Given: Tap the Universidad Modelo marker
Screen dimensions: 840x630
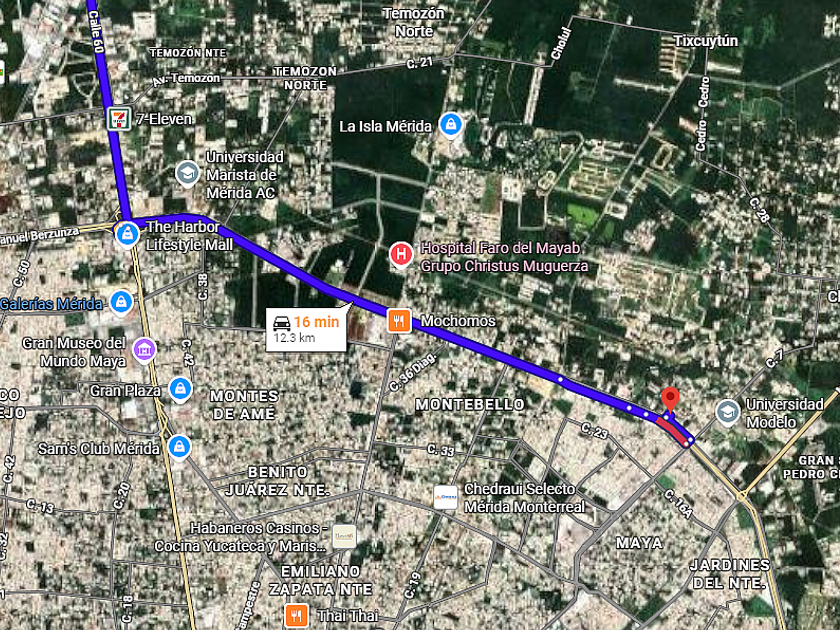Looking at the screenshot, I should 727,411.
